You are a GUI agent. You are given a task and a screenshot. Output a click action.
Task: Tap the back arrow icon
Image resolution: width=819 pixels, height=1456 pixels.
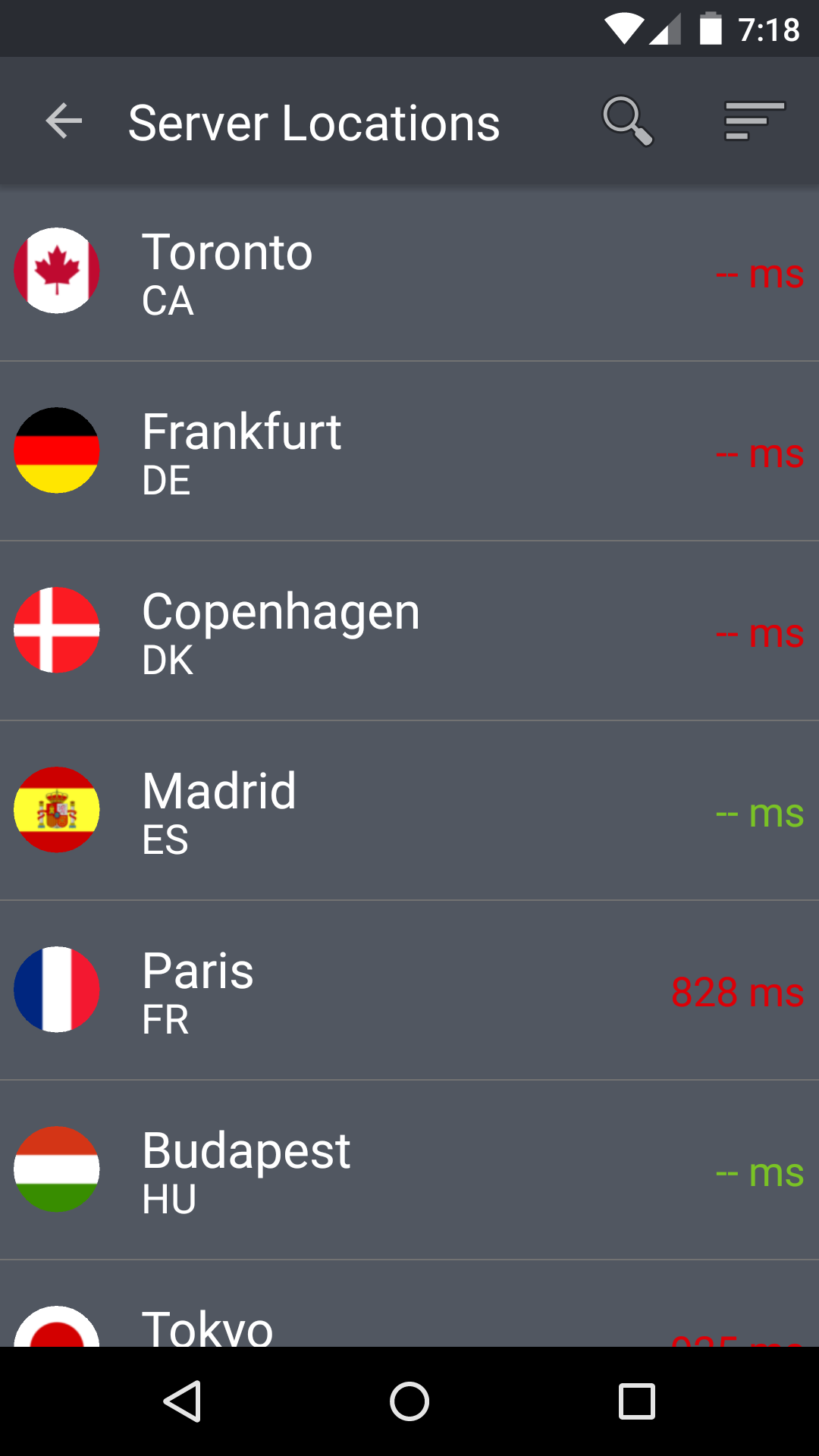pos(64,121)
